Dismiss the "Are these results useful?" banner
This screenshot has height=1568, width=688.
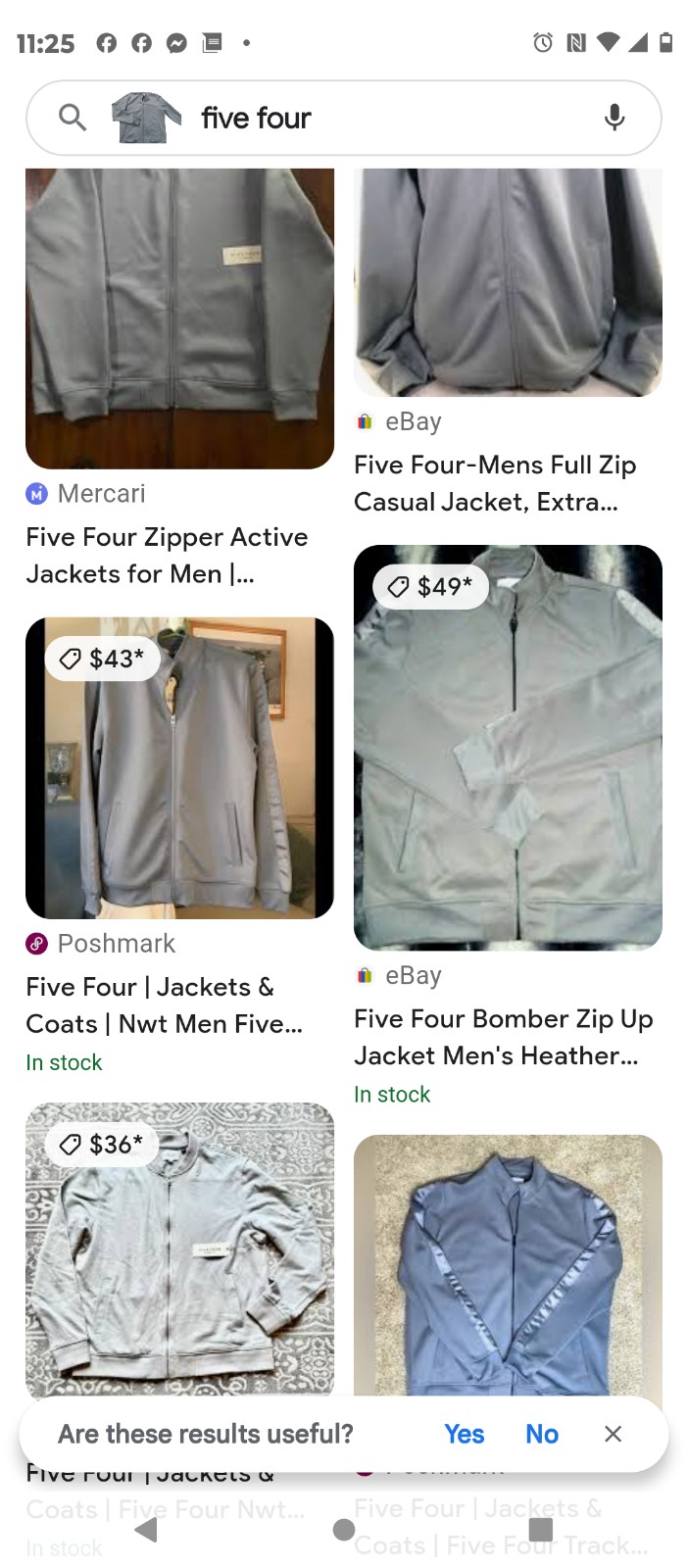(x=614, y=1434)
